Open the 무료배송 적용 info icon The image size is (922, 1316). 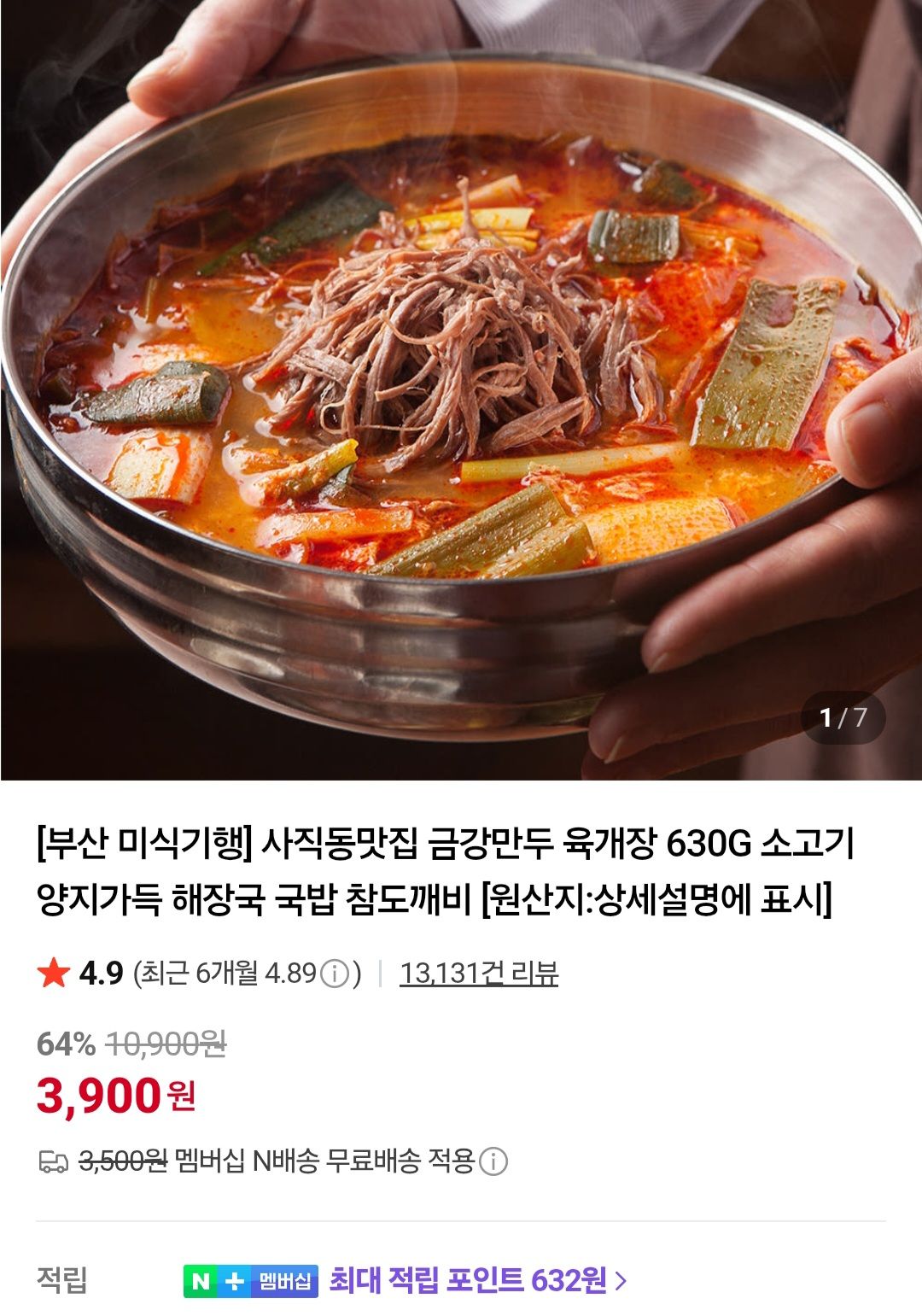point(493,1161)
